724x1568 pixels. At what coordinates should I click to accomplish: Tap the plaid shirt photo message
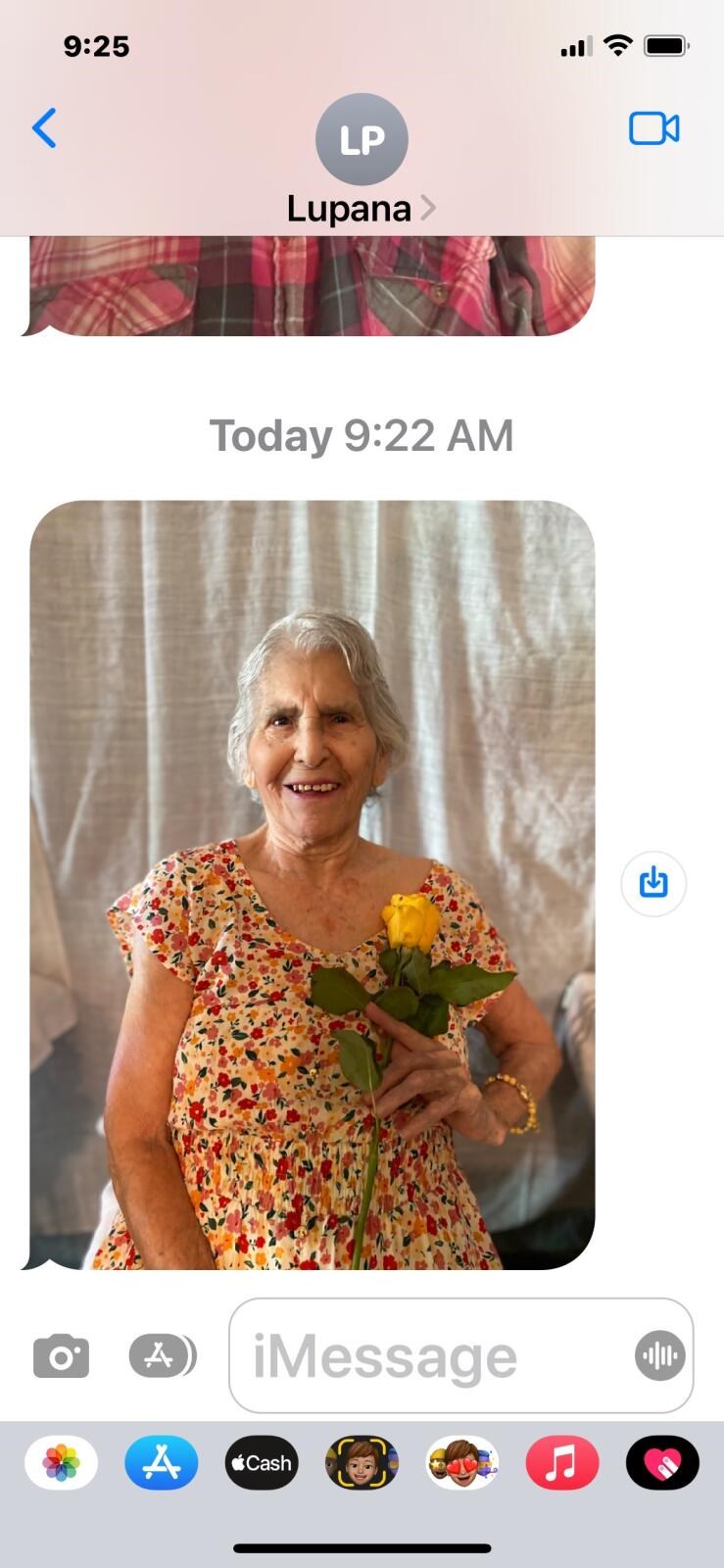(312, 284)
